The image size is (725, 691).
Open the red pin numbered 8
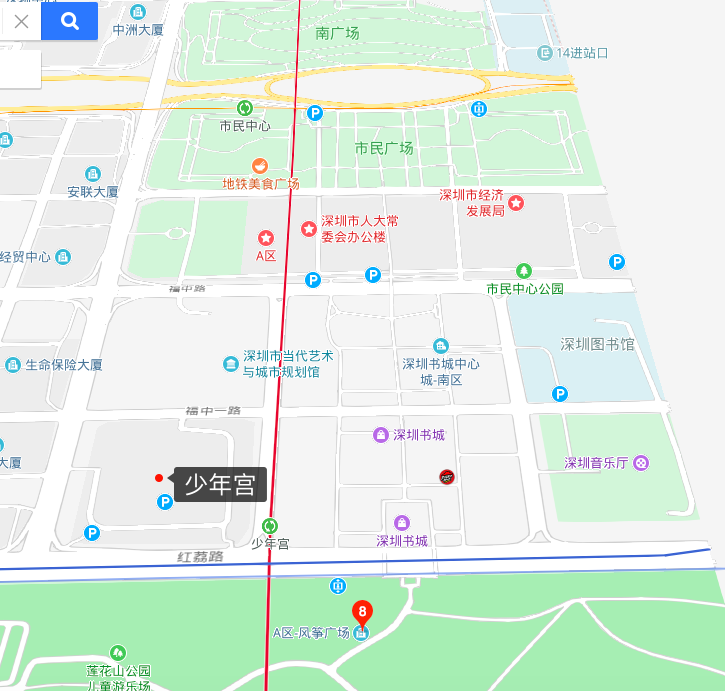362,612
